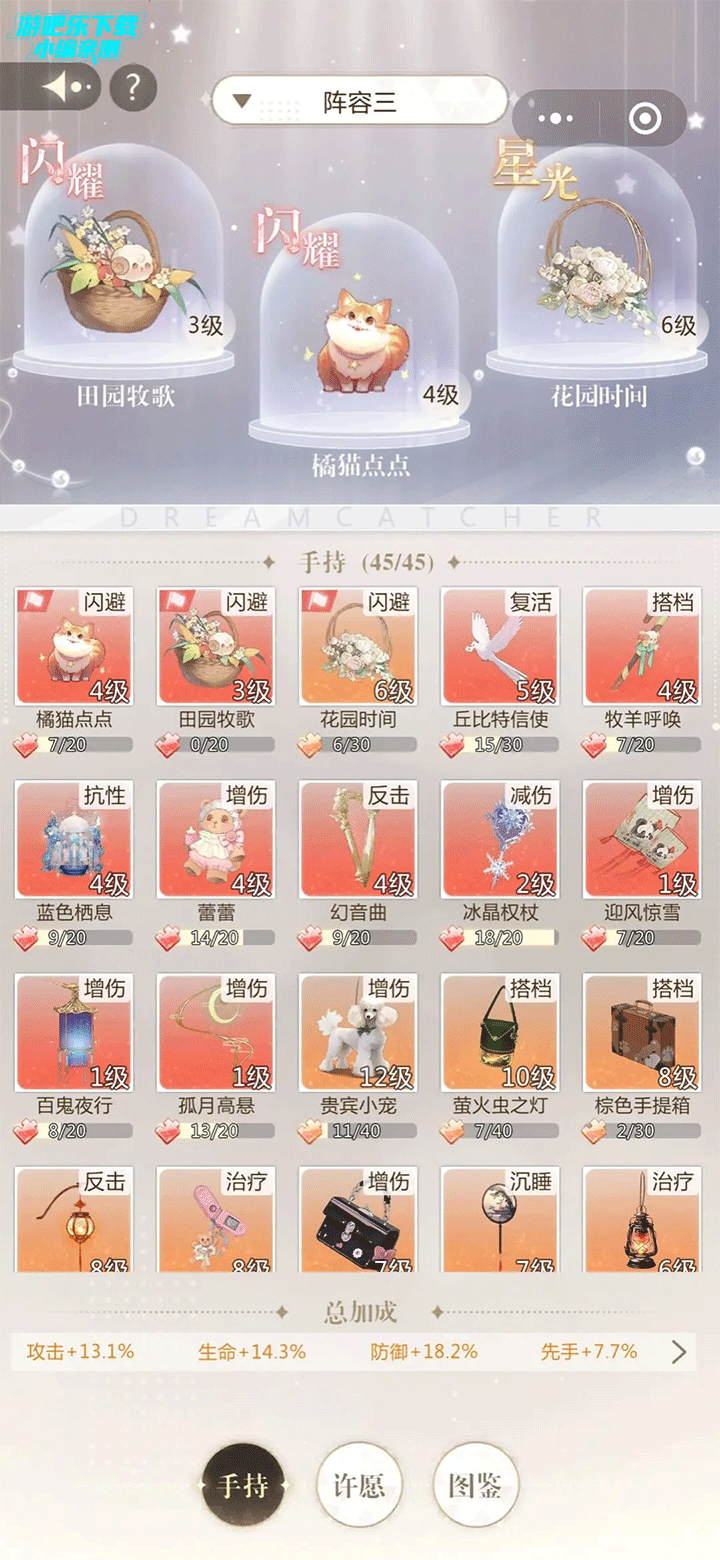The image size is (720, 1560).
Task: Open the 蕾蕾 item card
Action: [x=215, y=840]
